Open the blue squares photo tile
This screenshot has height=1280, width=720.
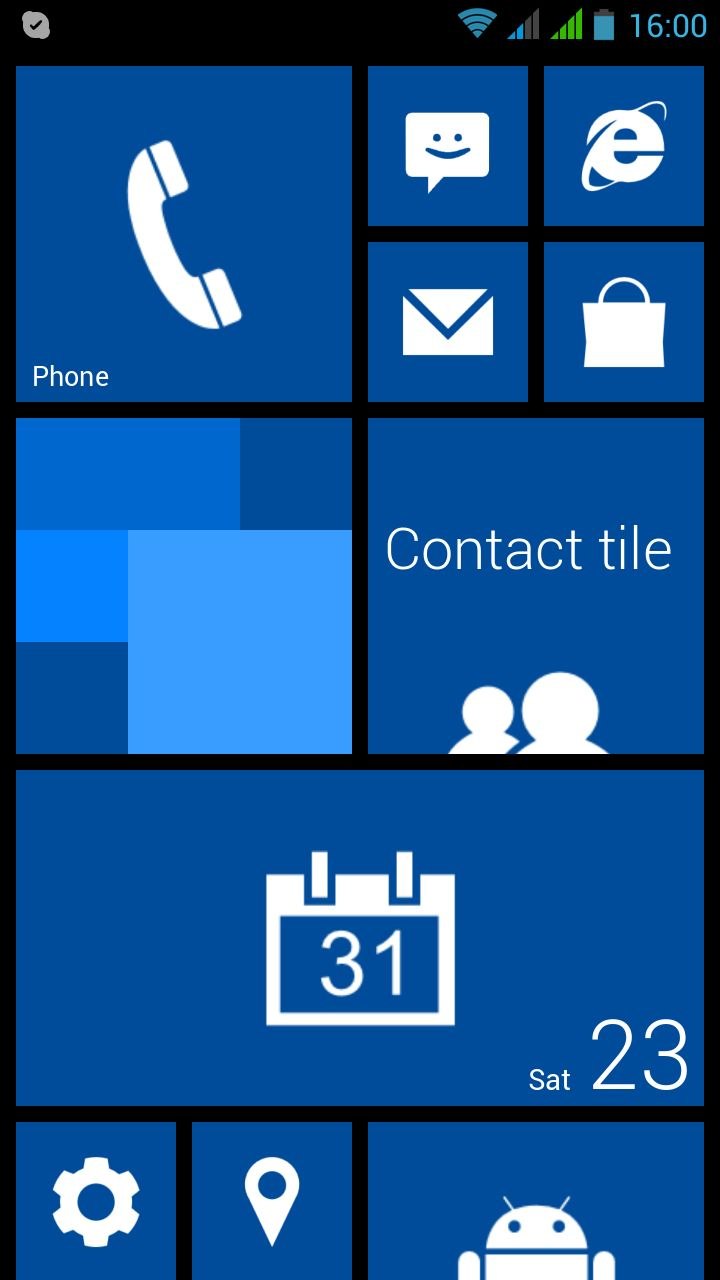pyautogui.click(x=184, y=586)
